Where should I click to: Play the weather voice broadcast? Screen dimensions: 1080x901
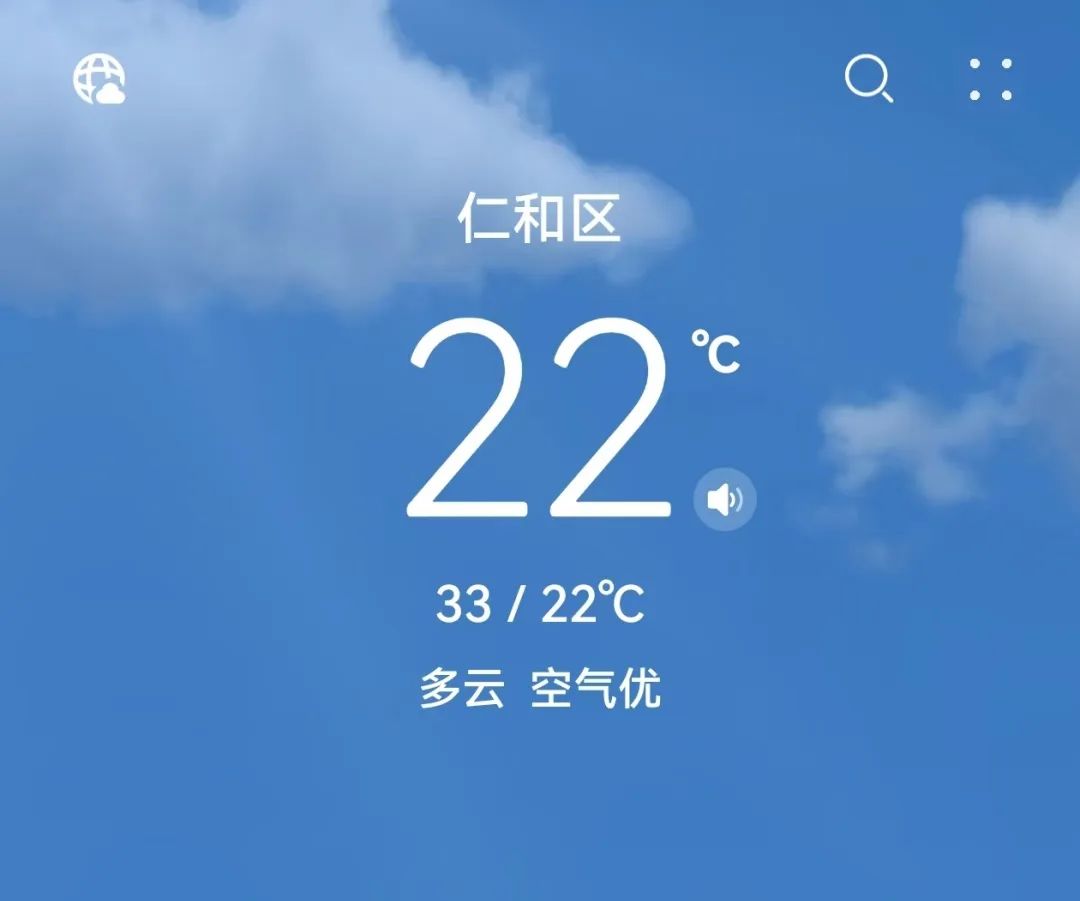click(725, 498)
